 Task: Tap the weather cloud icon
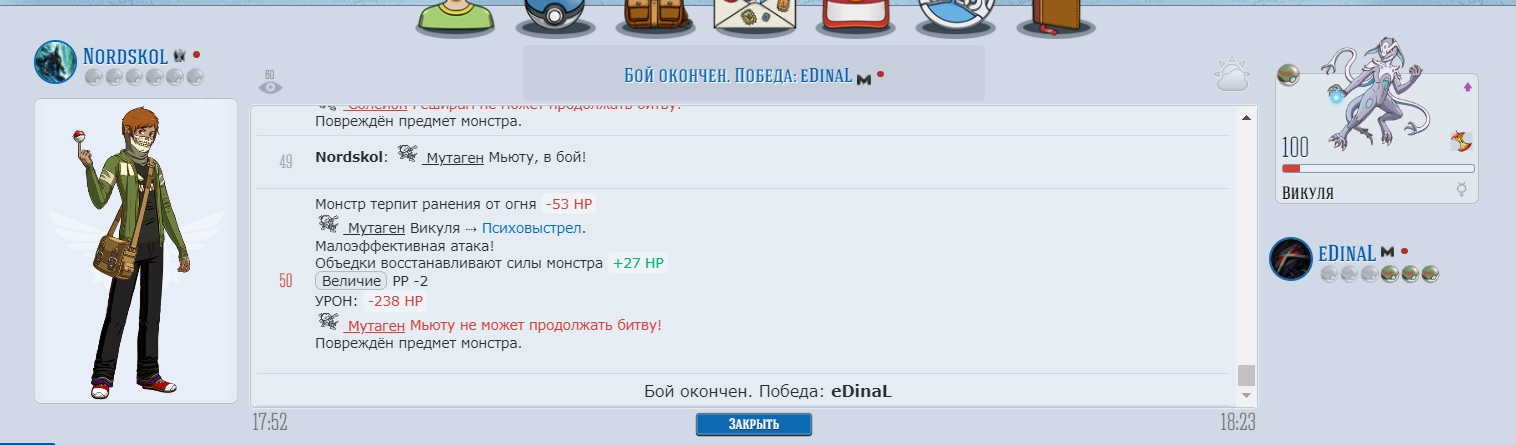click(x=1231, y=76)
